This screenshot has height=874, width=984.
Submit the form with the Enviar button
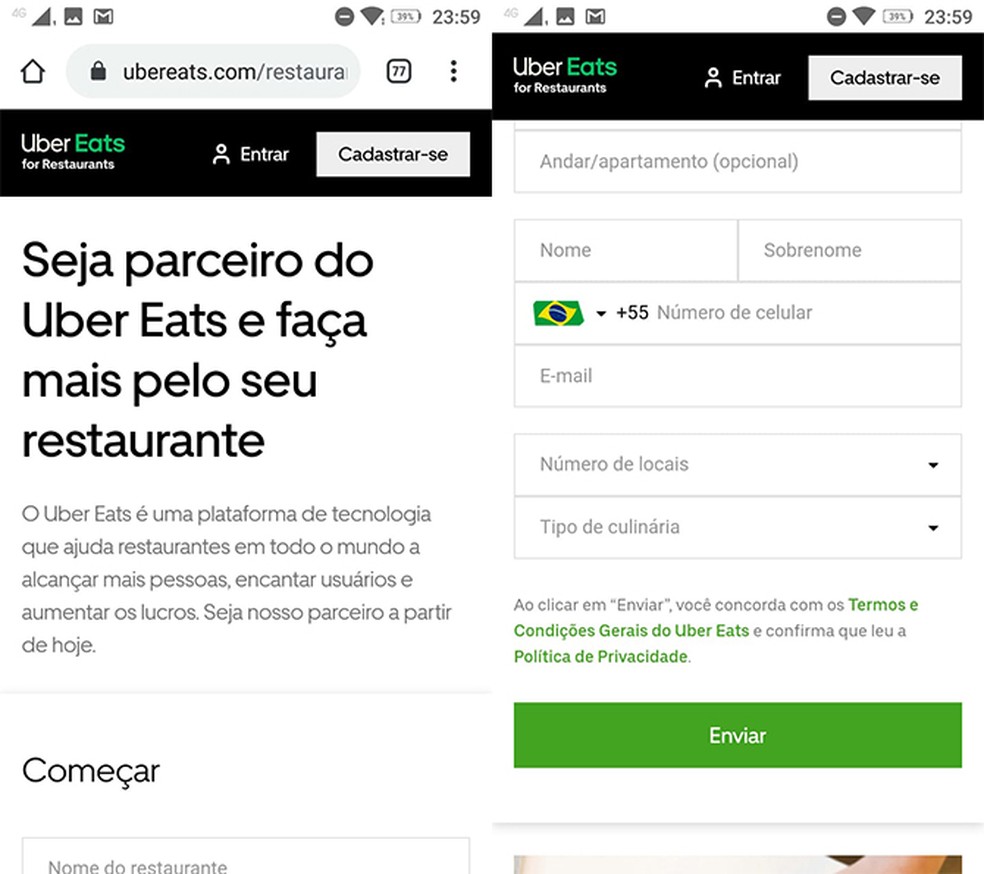[x=737, y=735]
